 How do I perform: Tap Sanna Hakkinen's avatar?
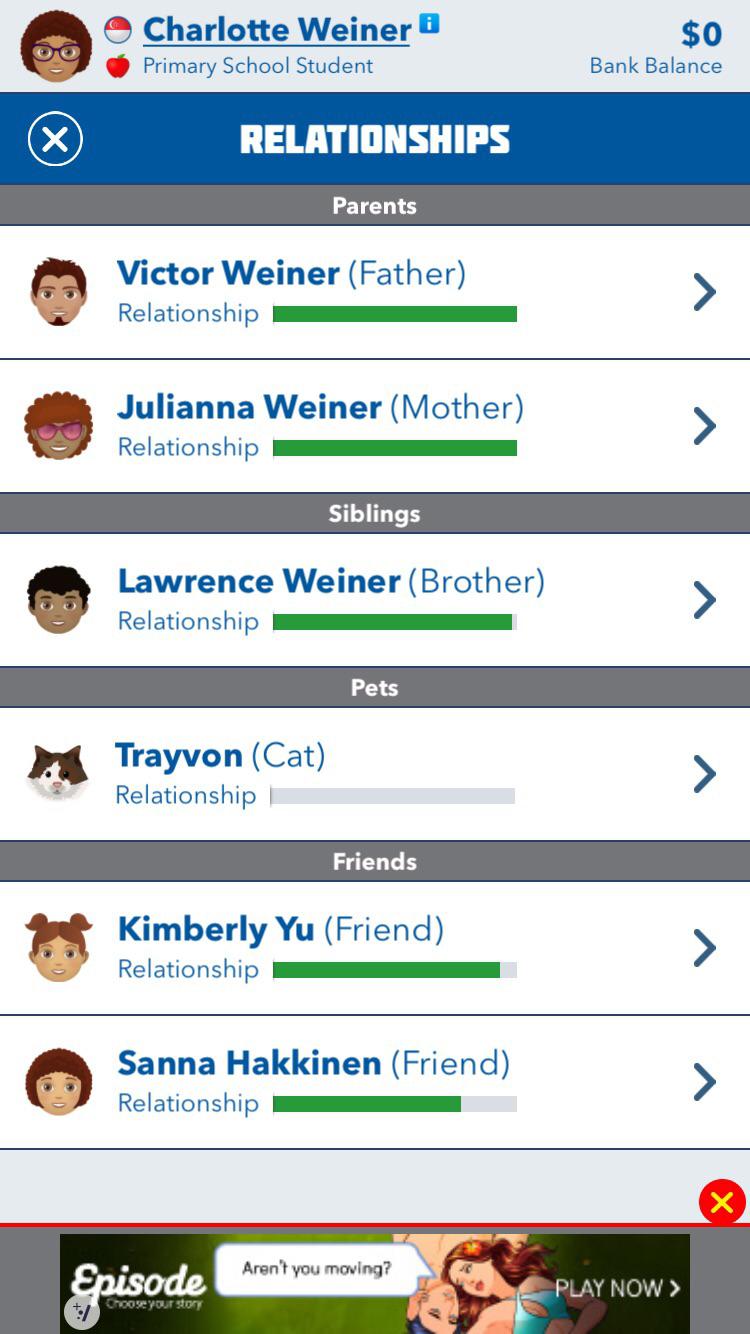point(59,1081)
